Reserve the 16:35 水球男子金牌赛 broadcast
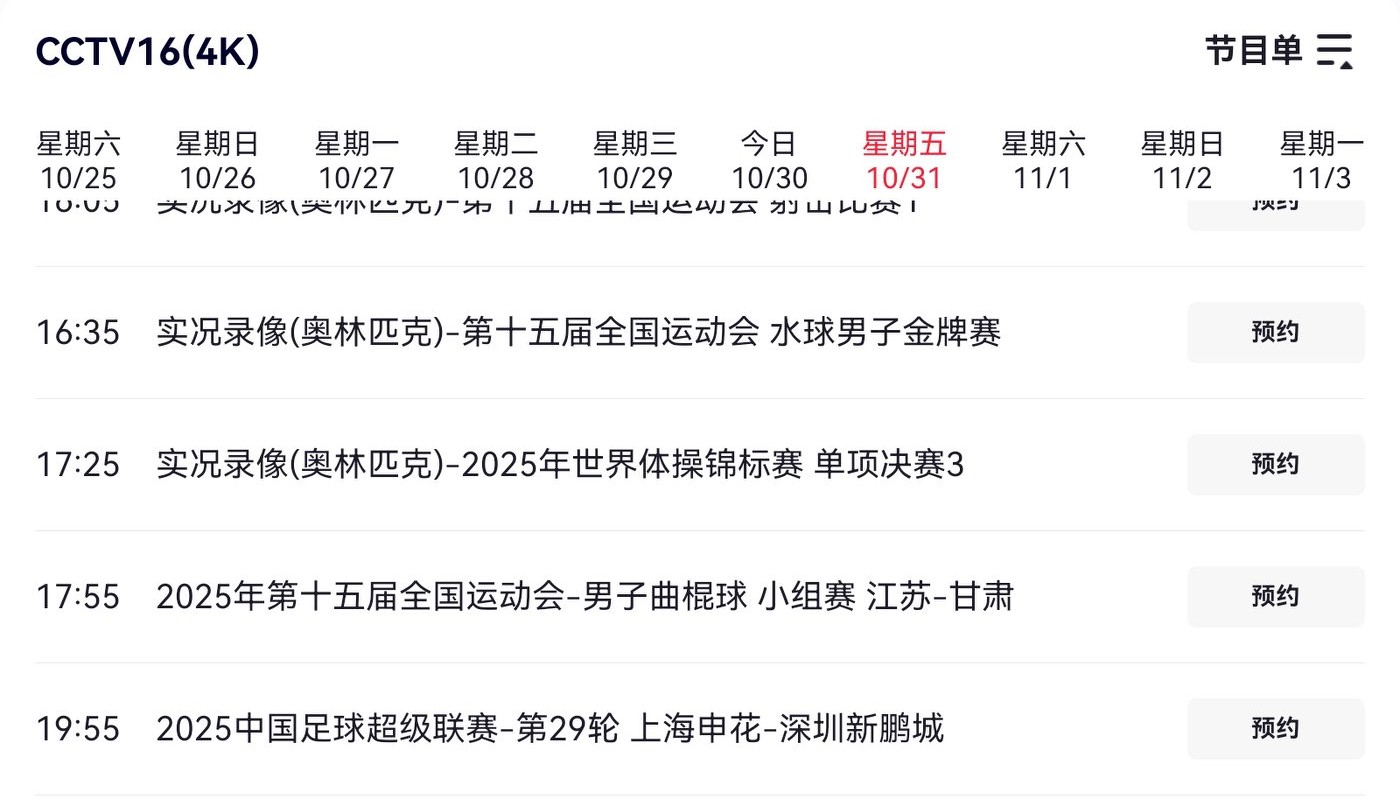Screen dimensions: 1400x799 tap(1275, 332)
